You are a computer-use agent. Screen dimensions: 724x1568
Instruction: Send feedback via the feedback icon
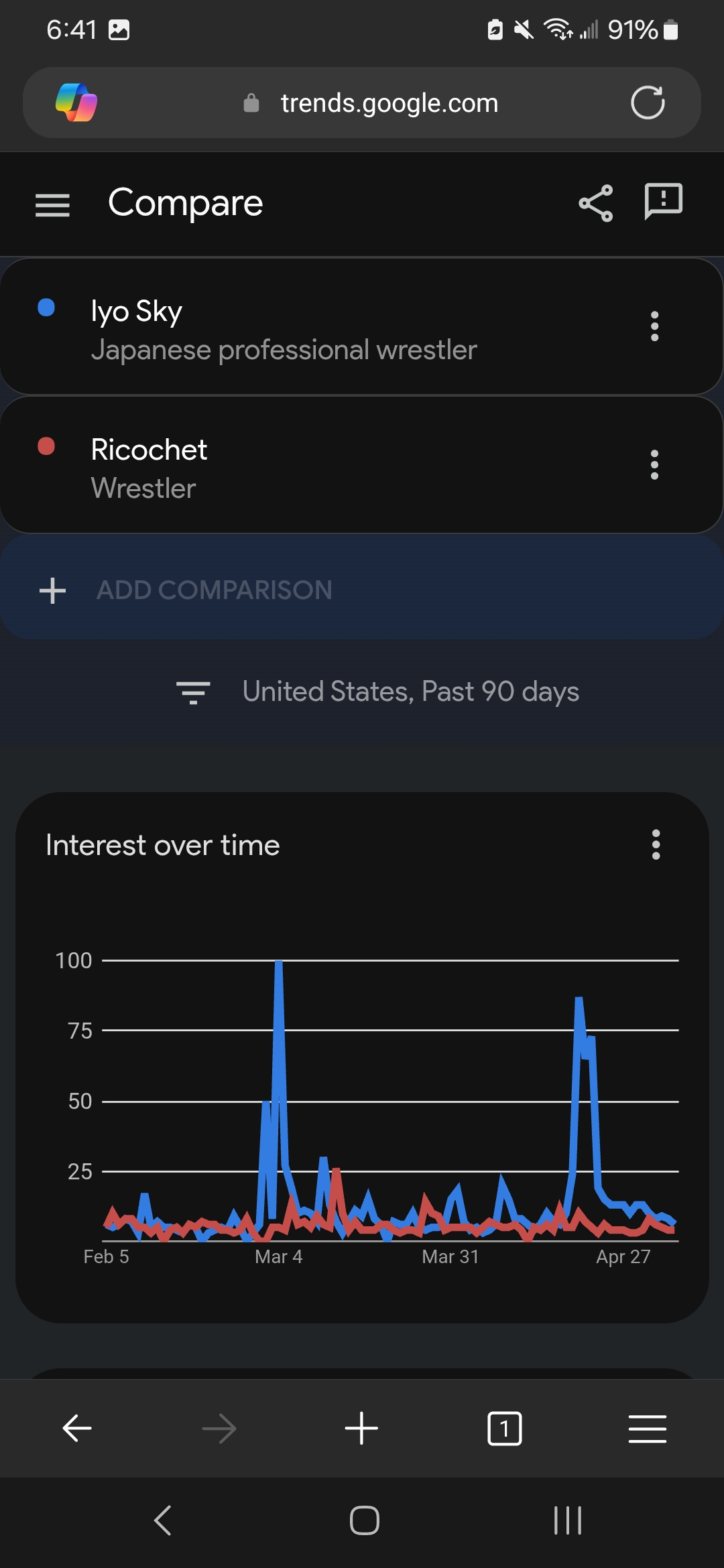(663, 202)
